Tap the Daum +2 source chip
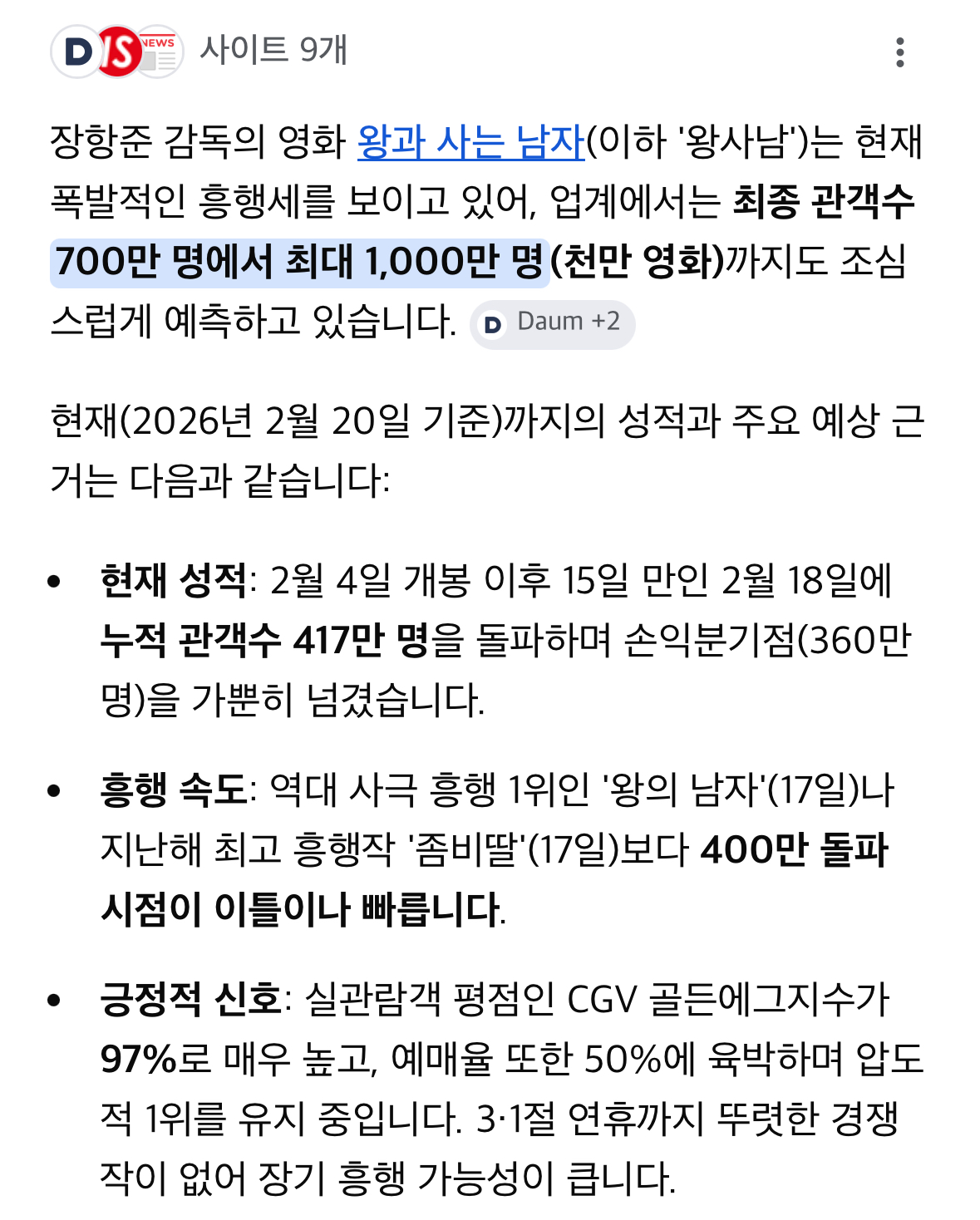Image resolution: width=980 pixels, height=1220 pixels. pos(553,323)
